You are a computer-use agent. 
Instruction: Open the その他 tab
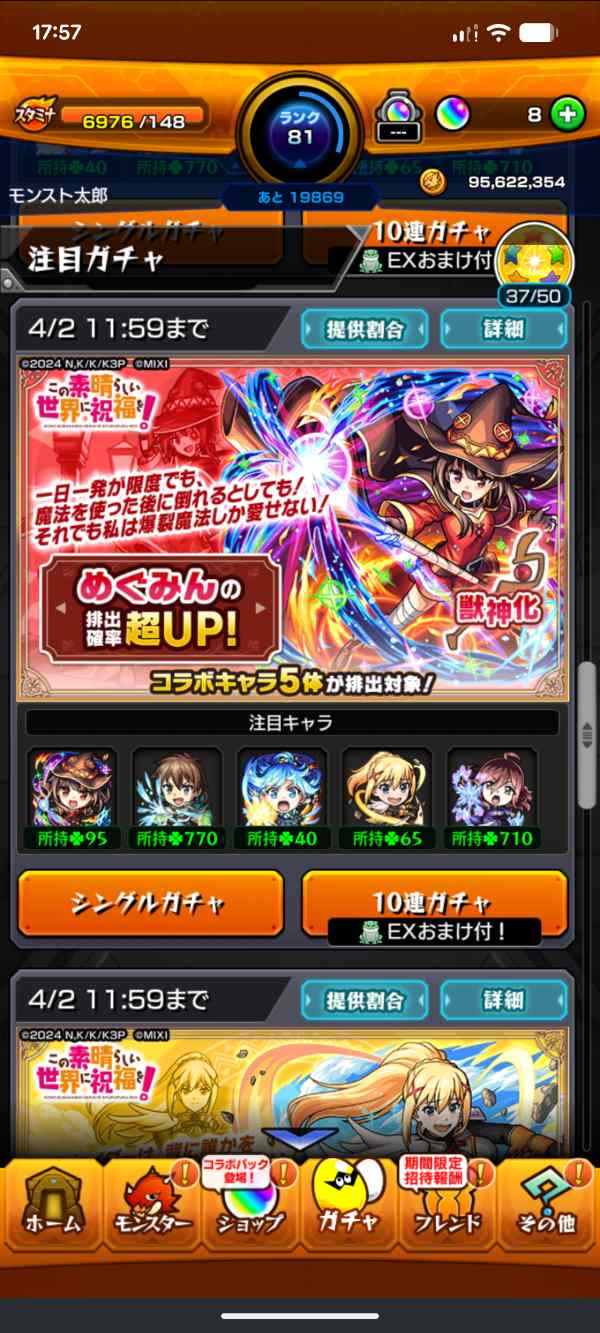pos(546,1204)
